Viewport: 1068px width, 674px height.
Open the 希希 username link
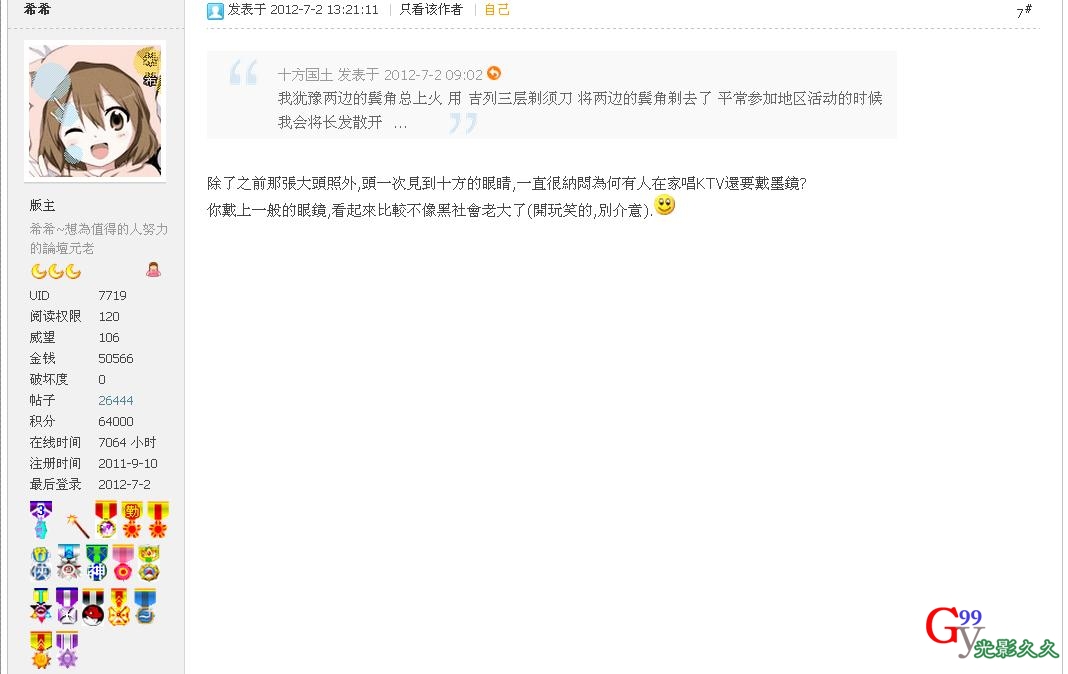click(x=38, y=8)
